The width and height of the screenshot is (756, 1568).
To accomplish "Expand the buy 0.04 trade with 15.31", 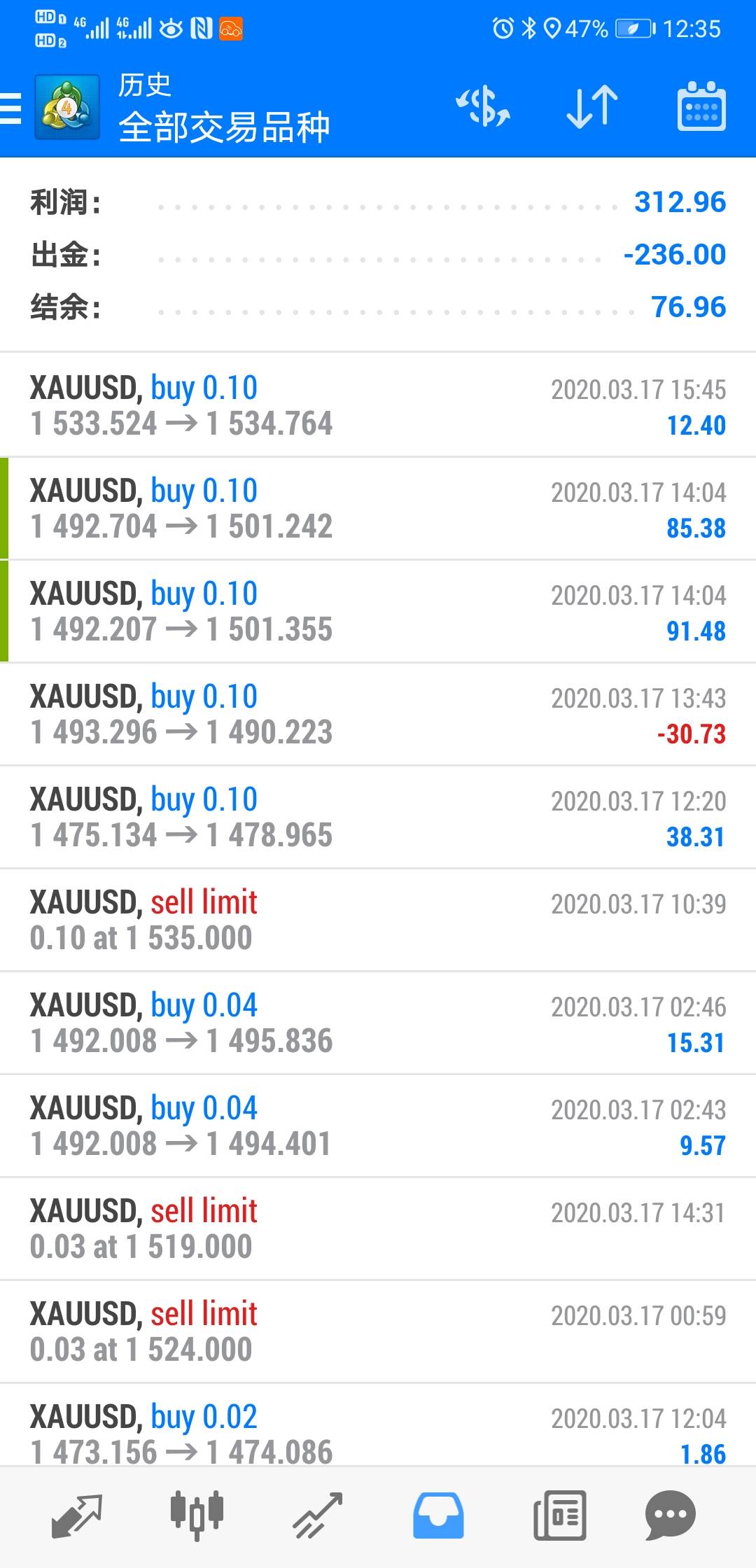I will [x=378, y=1023].
